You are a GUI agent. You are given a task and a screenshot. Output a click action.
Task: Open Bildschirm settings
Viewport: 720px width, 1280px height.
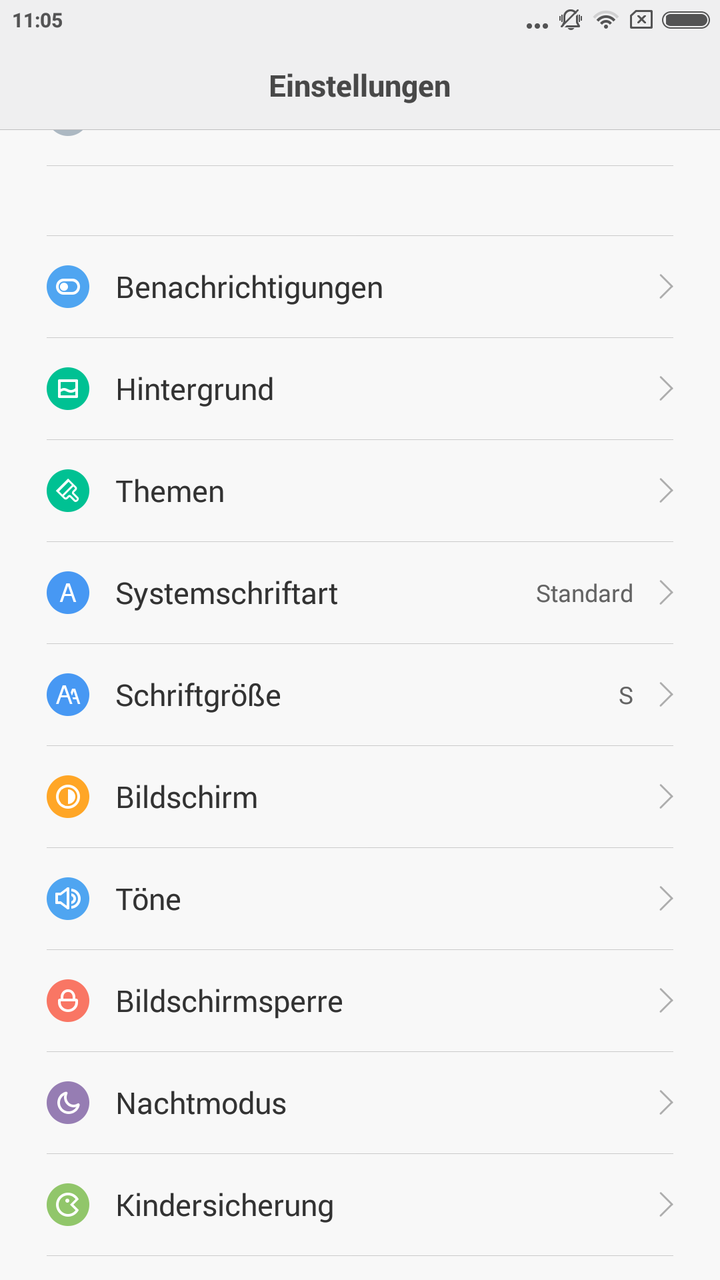point(360,797)
